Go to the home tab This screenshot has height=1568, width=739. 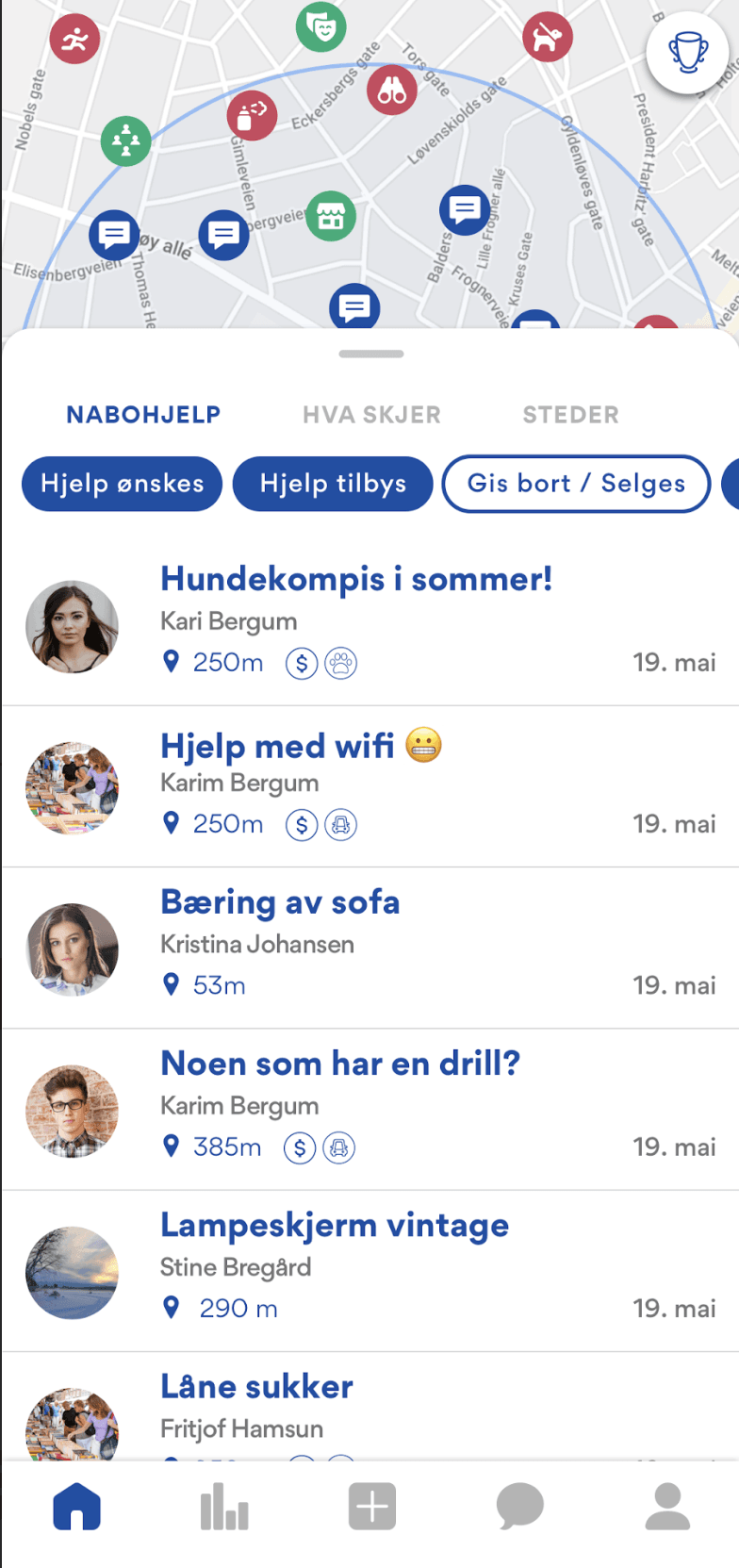click(77, 1506)
